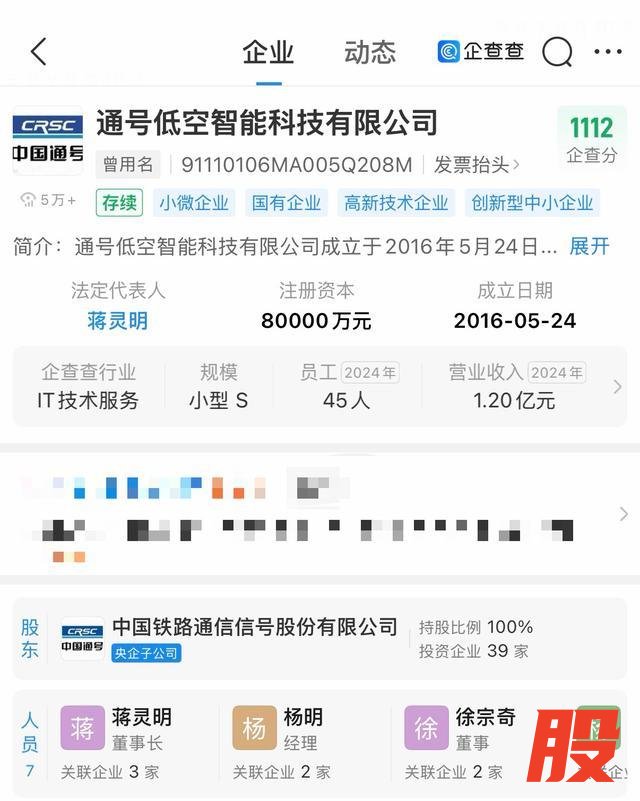The height and width of the screenshot is (801, 640).
Task: Open the 小微企业 tag
Action: point(194,203)
